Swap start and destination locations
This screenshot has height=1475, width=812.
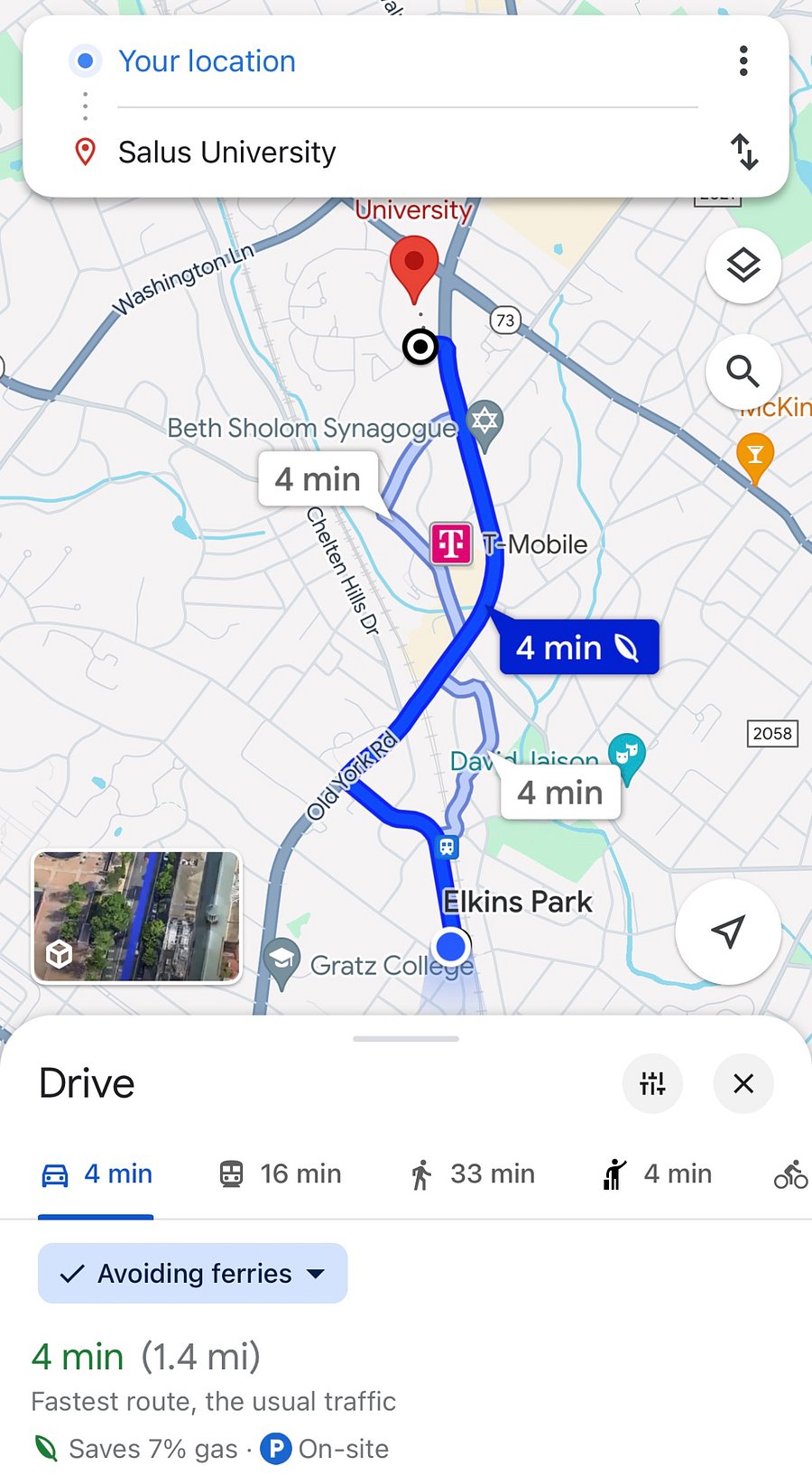point(744,152)
